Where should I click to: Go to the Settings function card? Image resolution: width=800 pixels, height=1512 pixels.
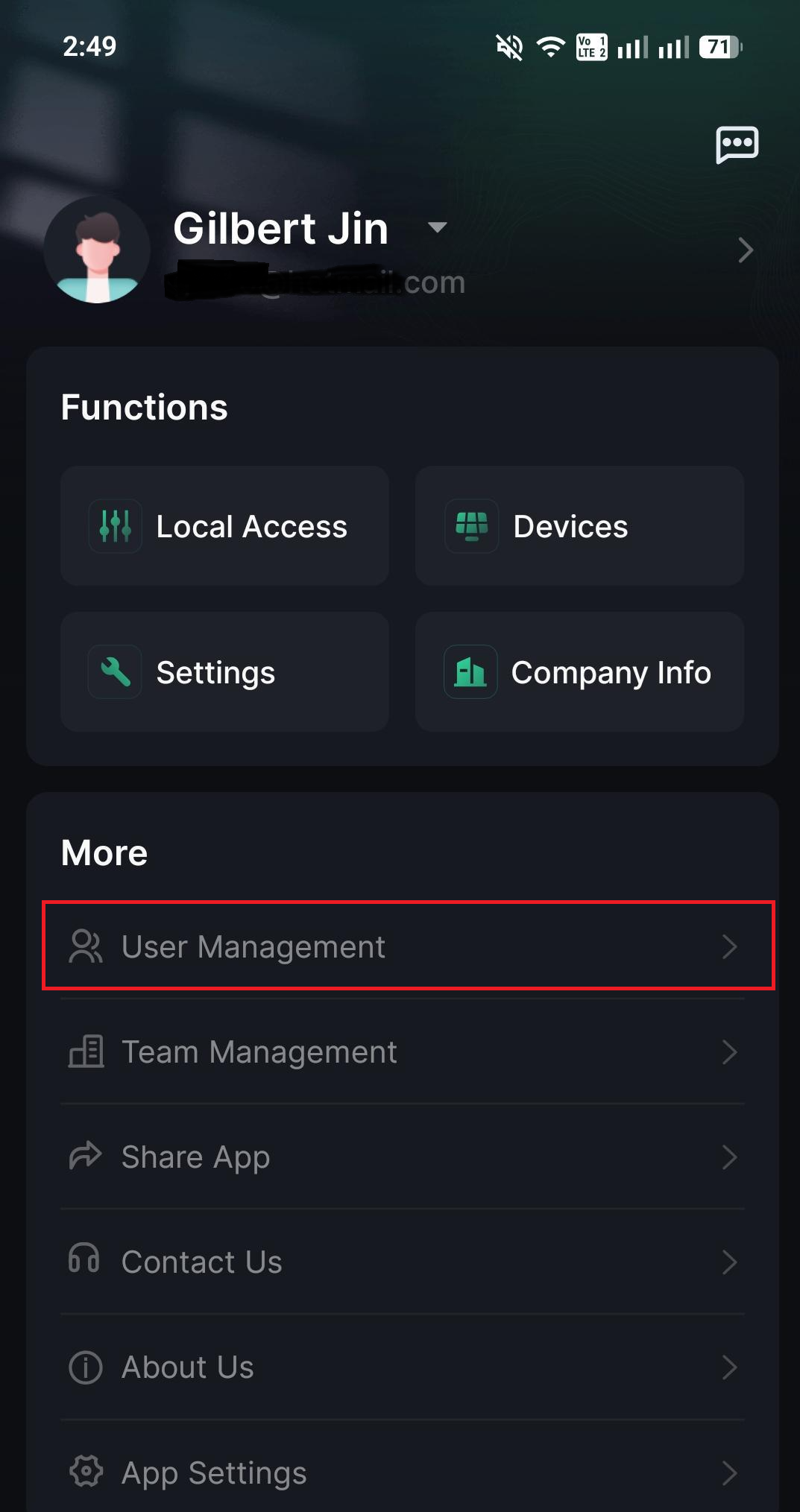click(x=224, y=672)
